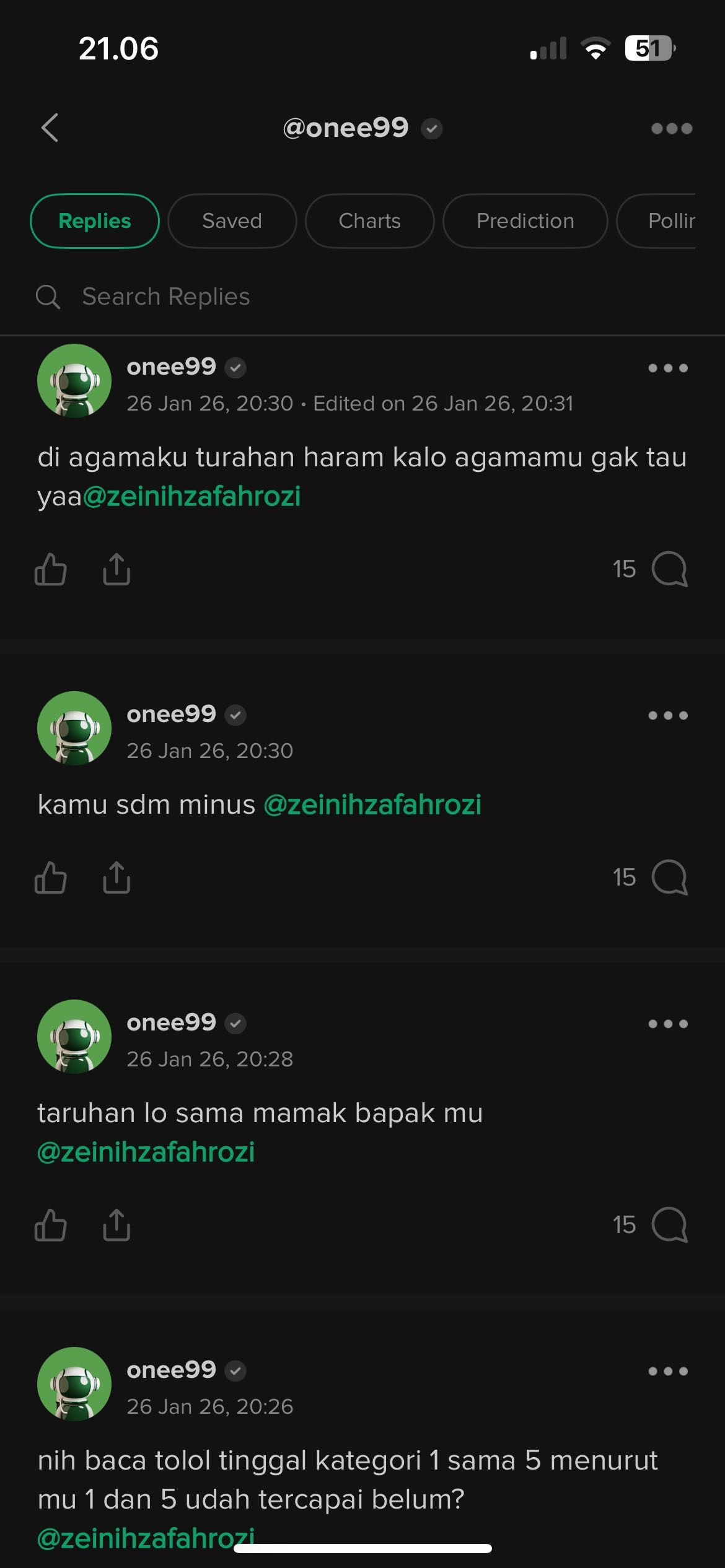Switch to the Saved tab
Image resolution: width=725 pixels, height=1568 pixels.
pyautogui.click(x=232, y=221)
